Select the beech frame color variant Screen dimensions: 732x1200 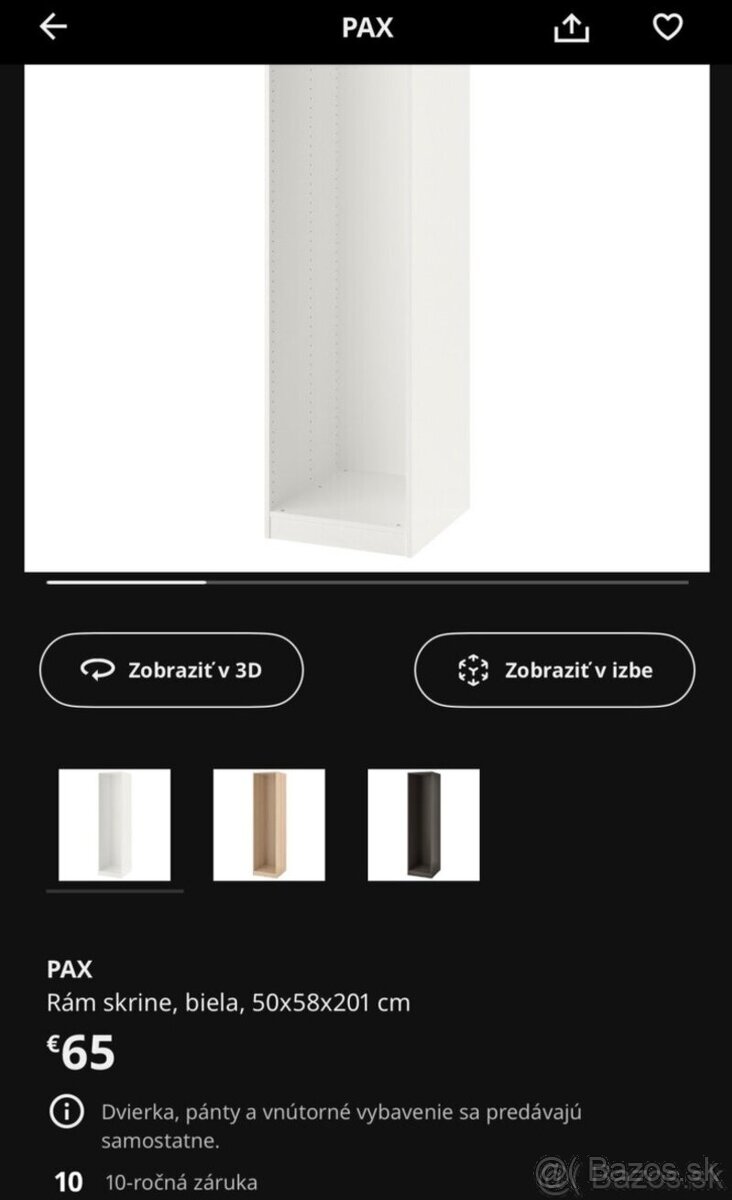click(x=268, y=824)
